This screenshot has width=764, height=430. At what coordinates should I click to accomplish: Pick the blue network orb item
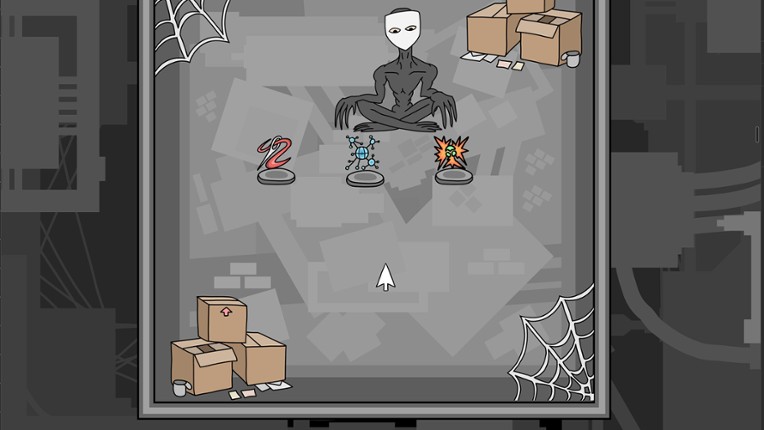point(362,154)
